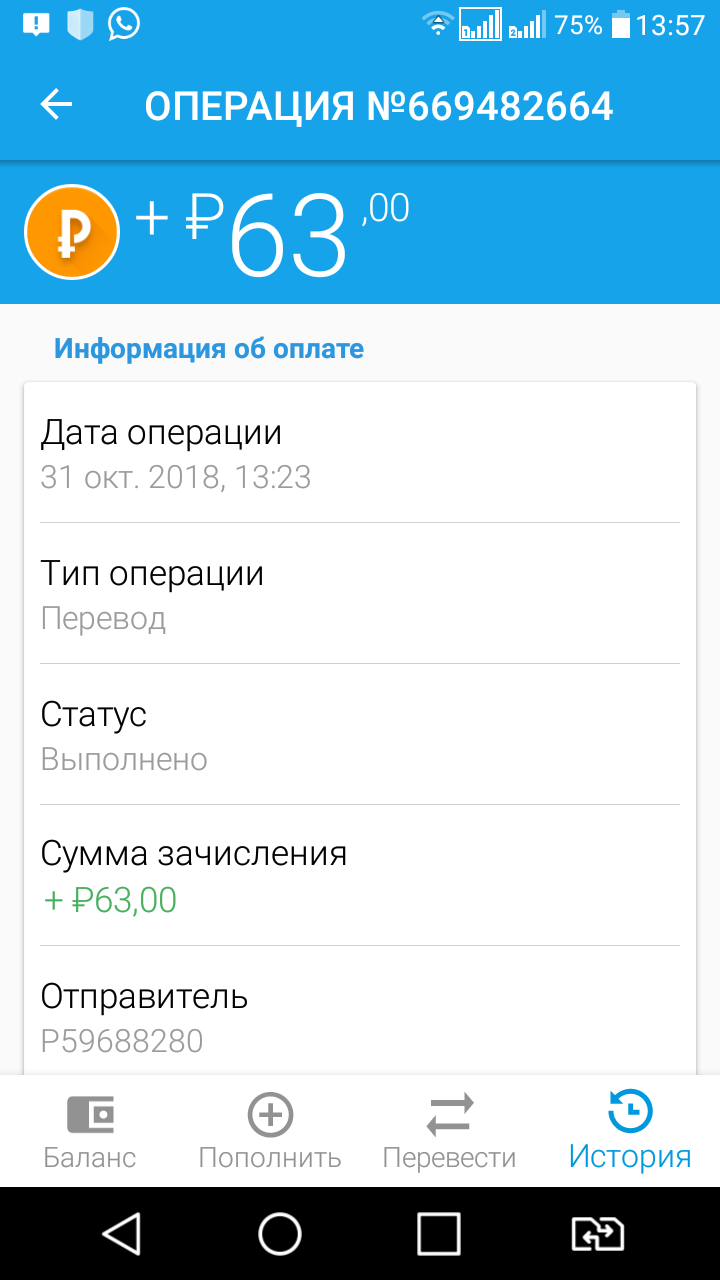Switch to the Баланс tab
This screenshot has width=720, height=1280.
point(90,1132)
